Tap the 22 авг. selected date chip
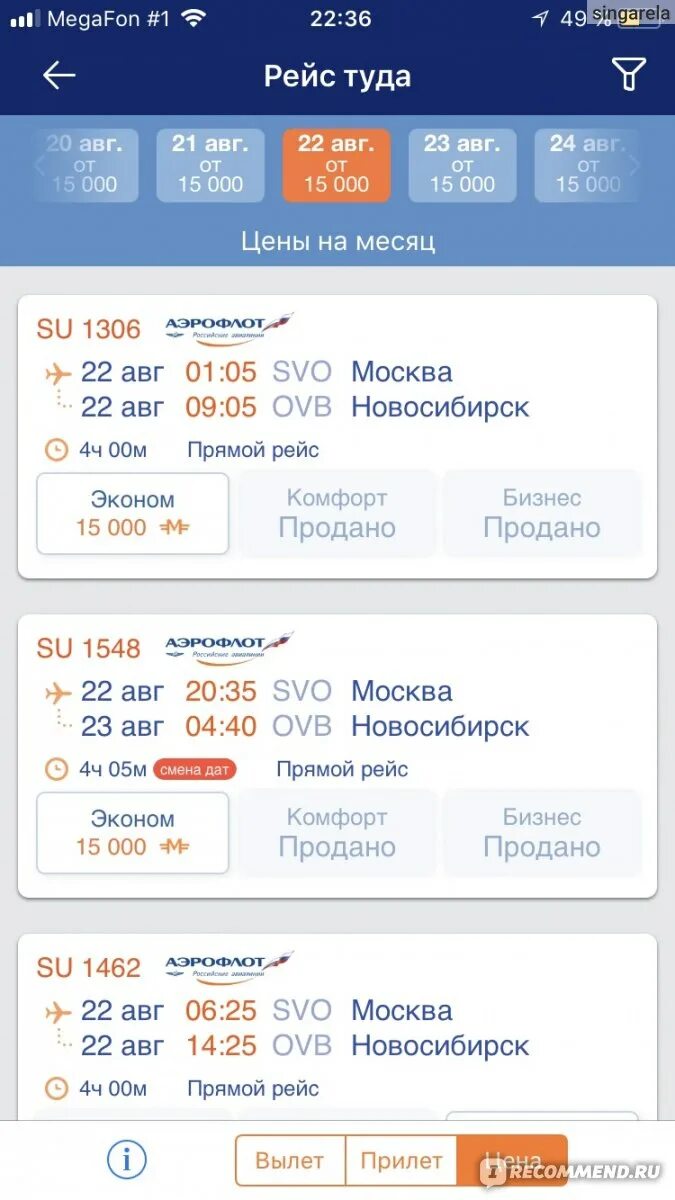 (336, 165)
